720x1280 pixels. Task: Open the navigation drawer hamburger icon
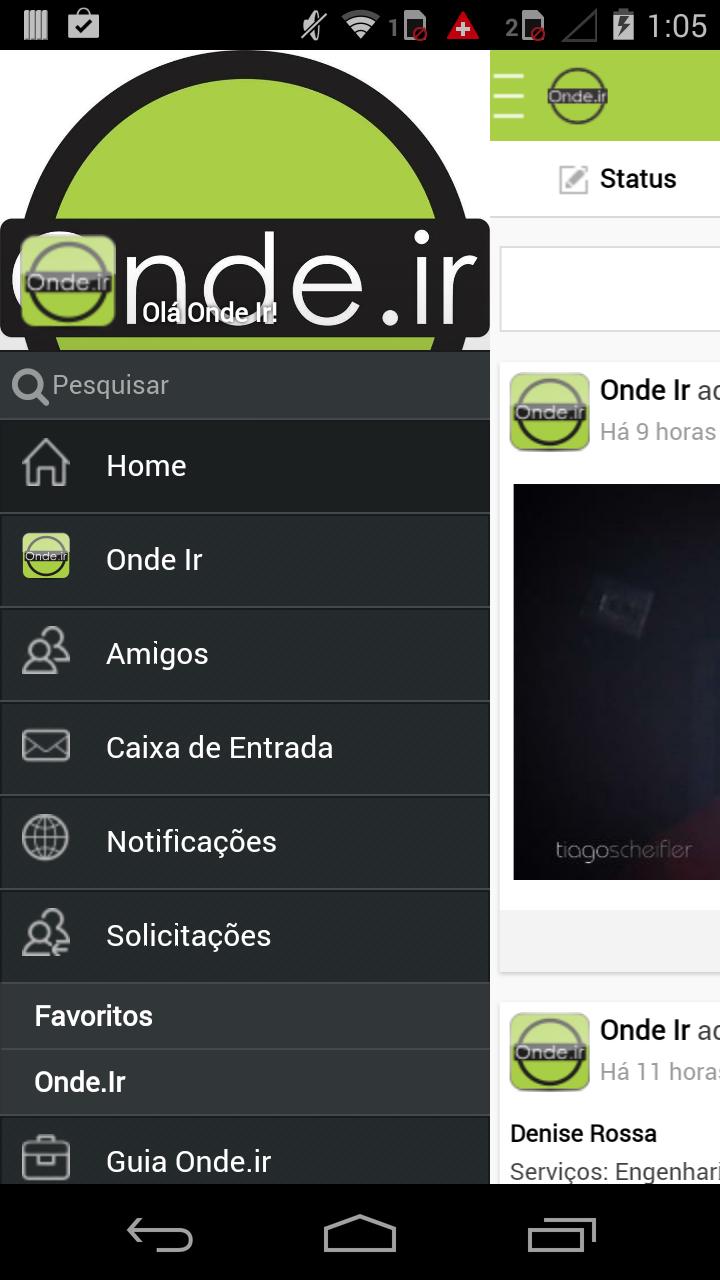click(x=510, y=96)
